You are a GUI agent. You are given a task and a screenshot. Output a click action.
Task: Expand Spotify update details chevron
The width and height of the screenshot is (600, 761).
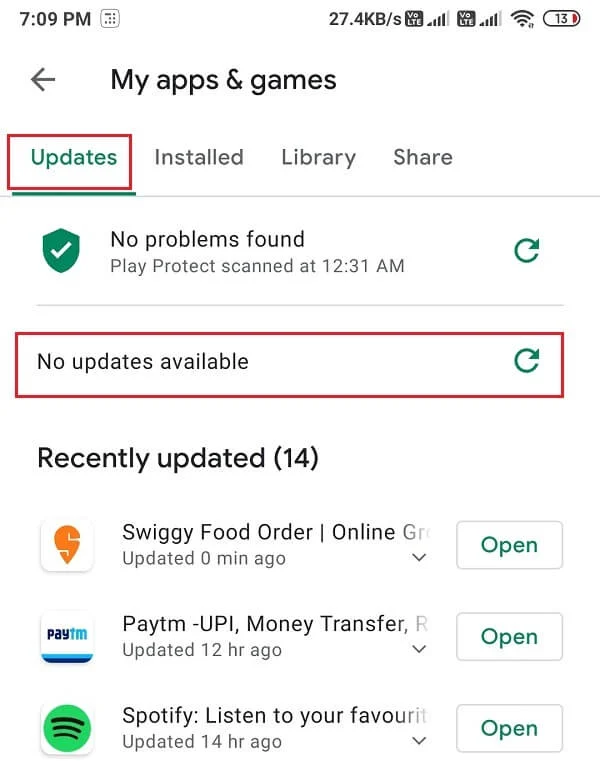(x=420, y=742)
